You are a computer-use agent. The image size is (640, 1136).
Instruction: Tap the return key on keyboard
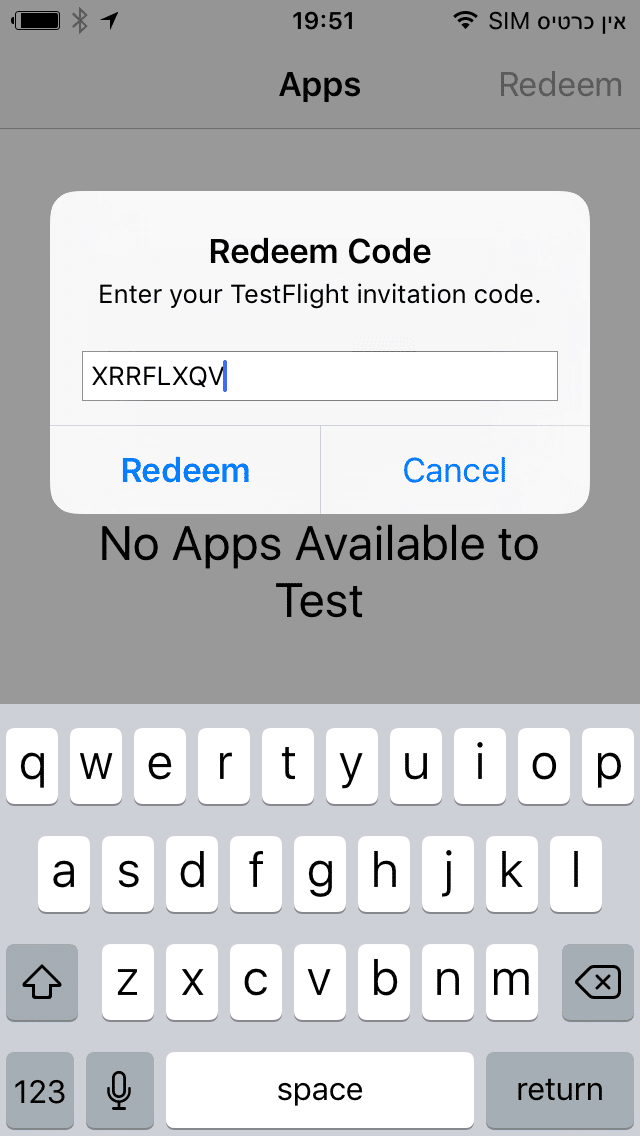(x=559, y=1090)
